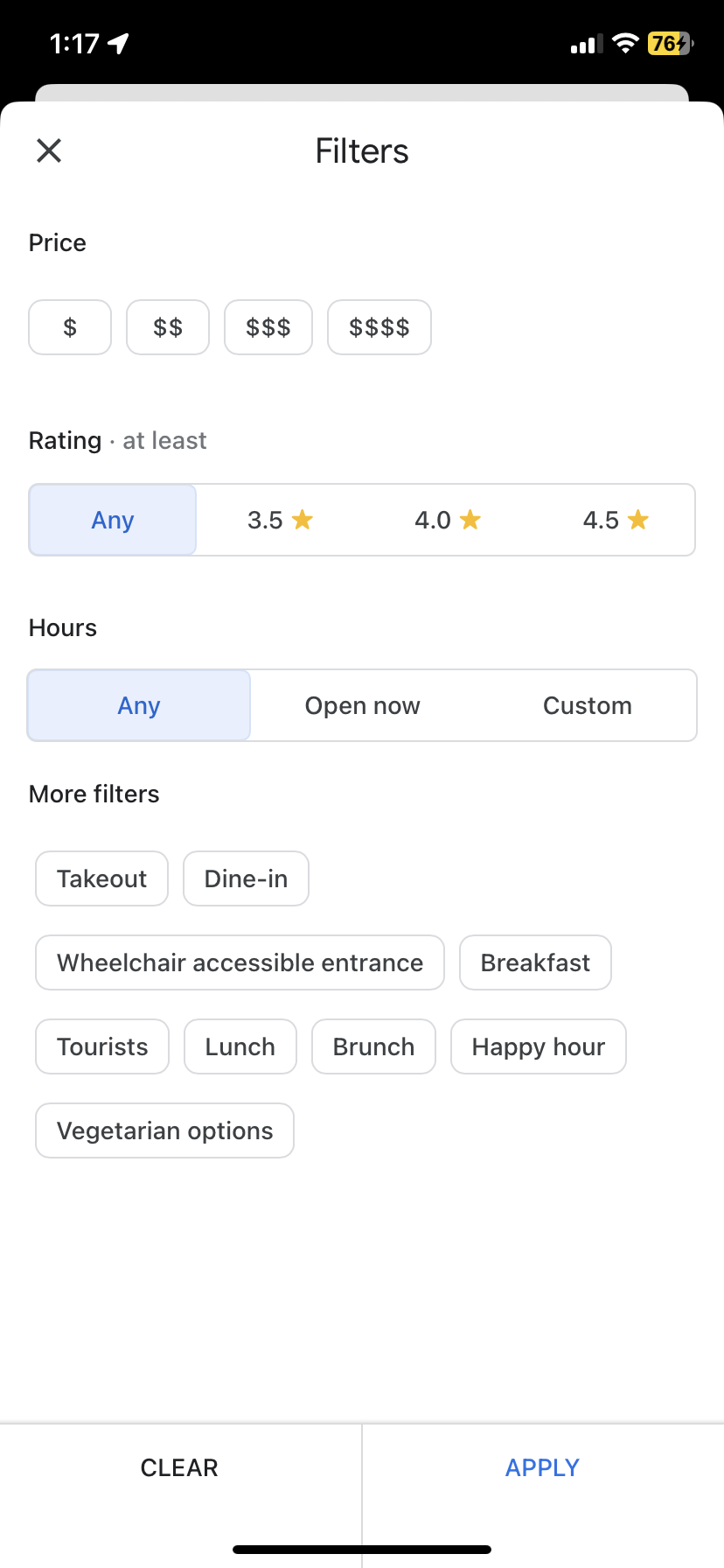Filter by $$$$ price
This screenshot has height=1568, width=724.
[379, 327]
